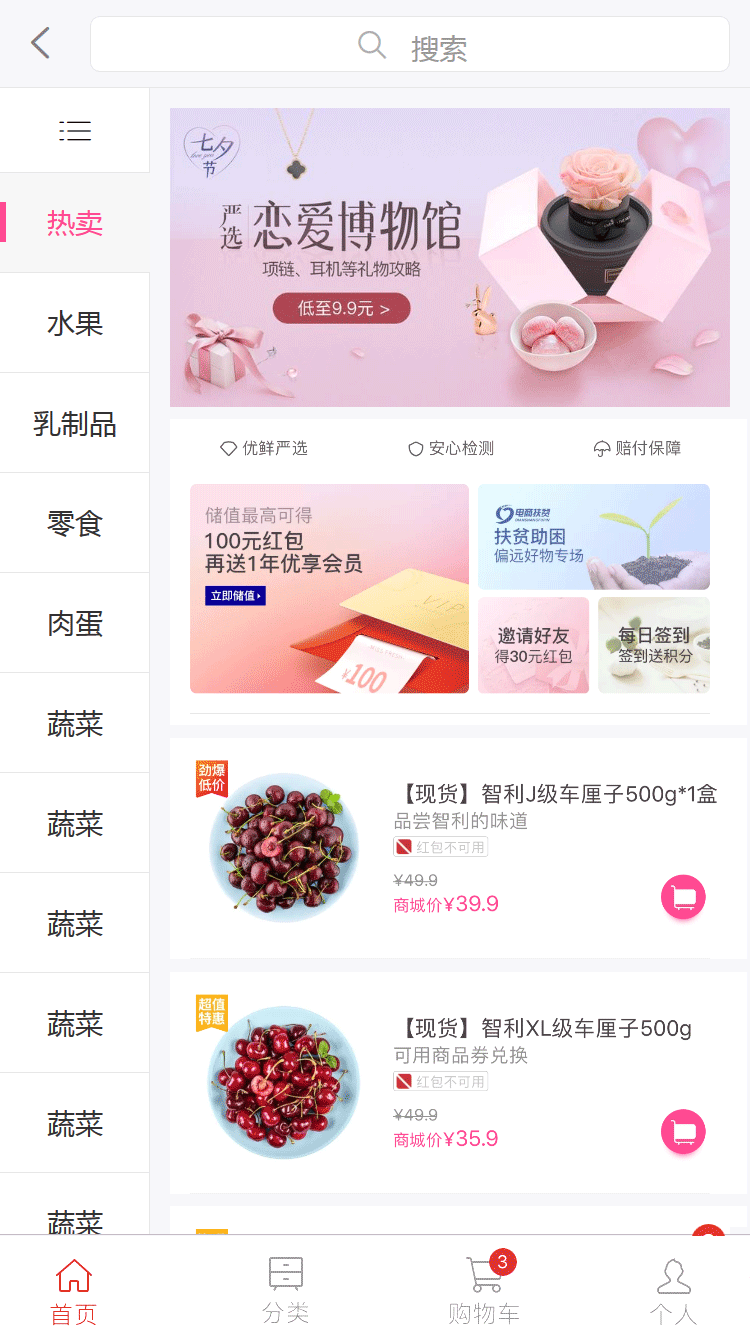The width and height of the screenshot is (750, 1334).
Task: Tap the 扶贫助困 poverty relief banner
Action: [593, 537]
